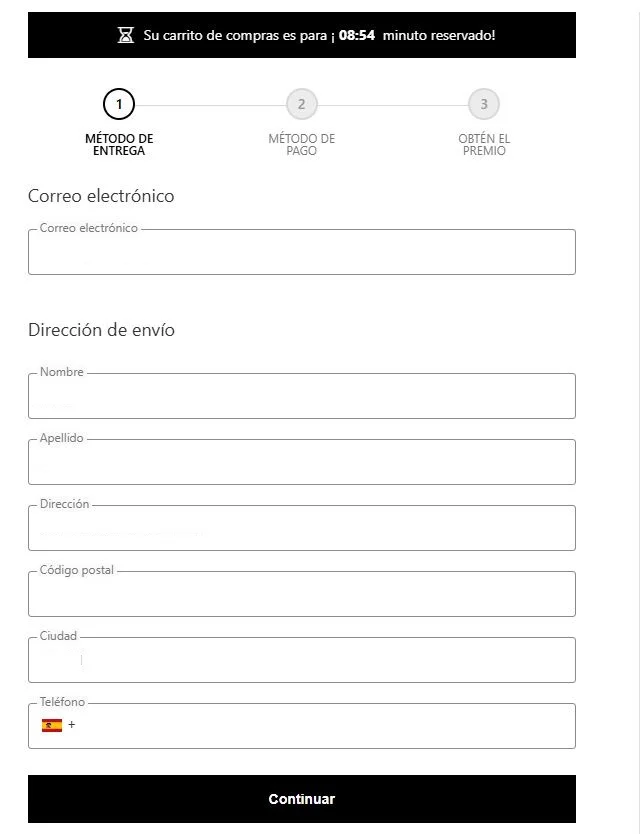
Task: Tap the Teléfono number field
Action: (320, 727)
